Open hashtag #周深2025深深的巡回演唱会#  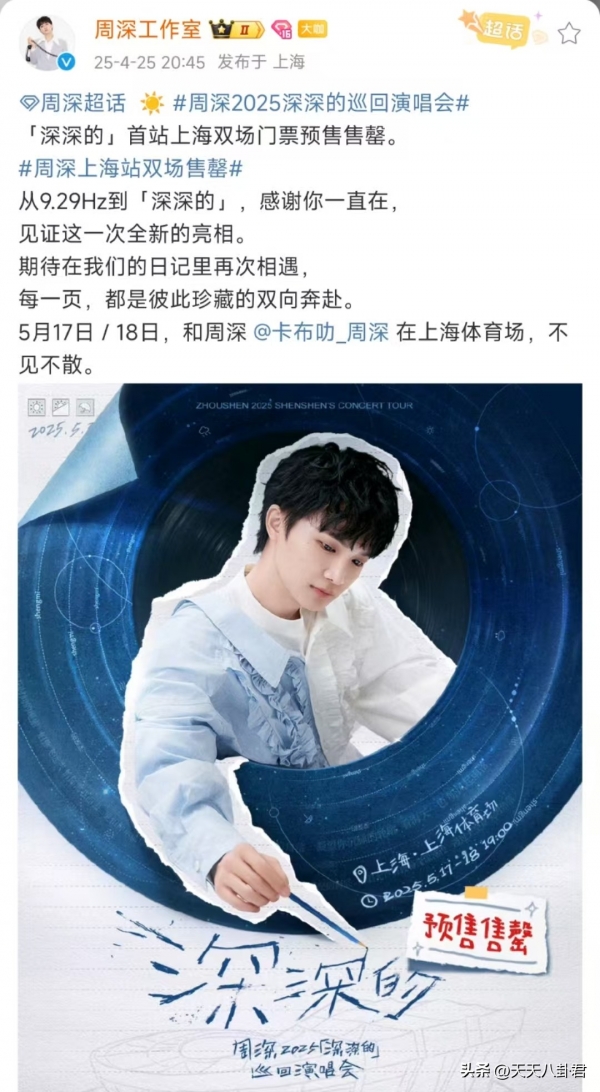click(321, 102)
